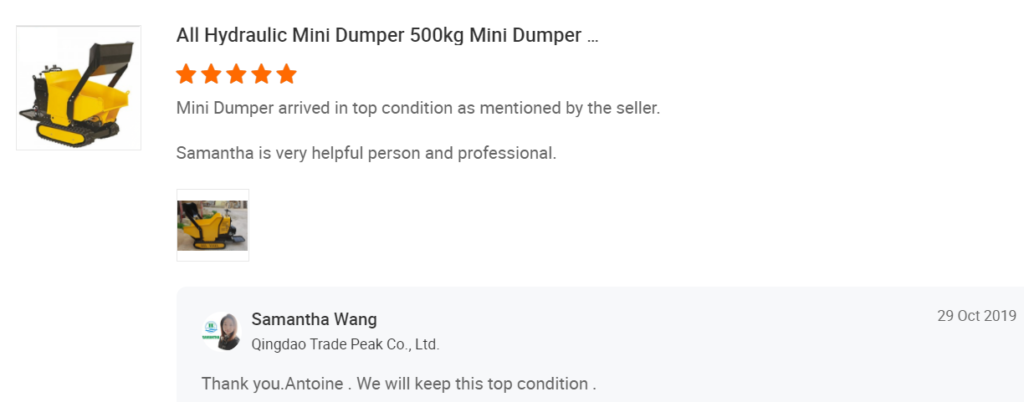Open the All Hydraulic Mini Dumper title
The height and width of the screenshot is (402, 1024).
pos(387,35)
